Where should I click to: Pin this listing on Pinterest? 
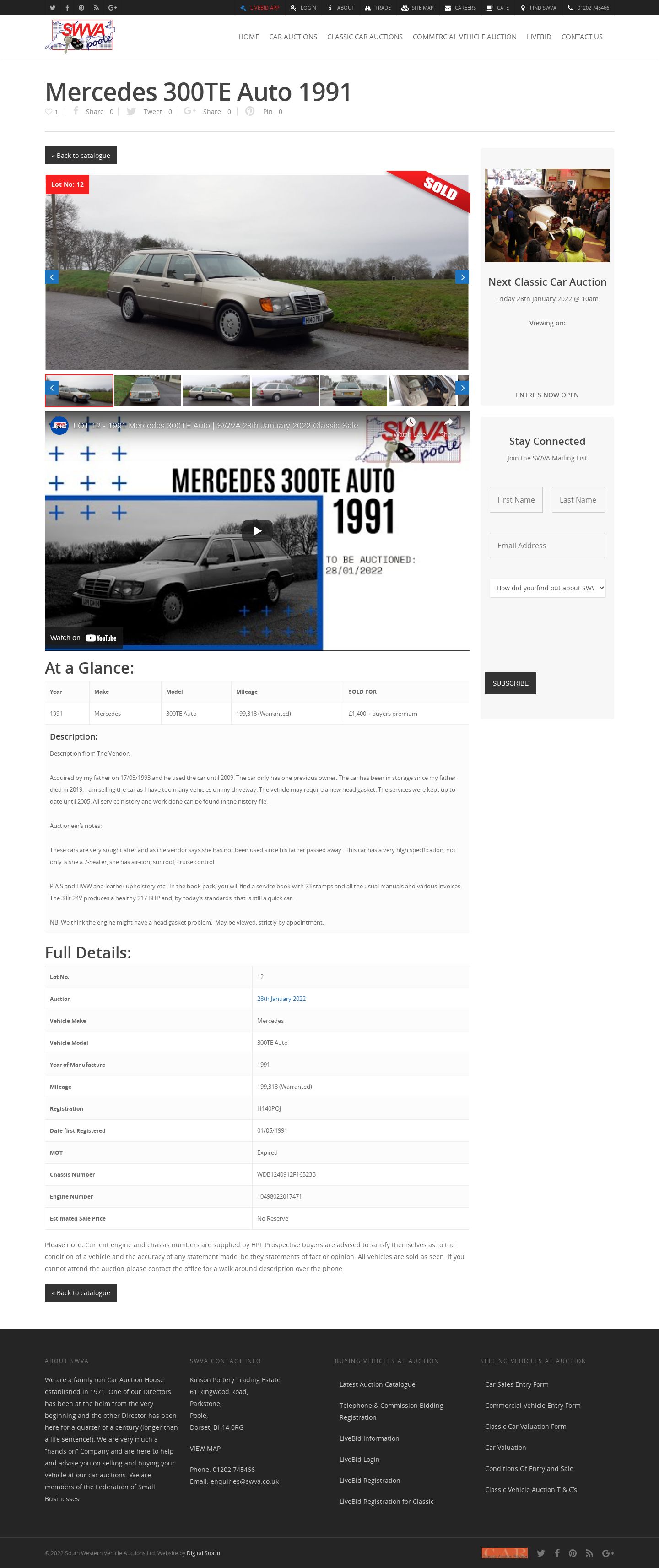(264, 112)
